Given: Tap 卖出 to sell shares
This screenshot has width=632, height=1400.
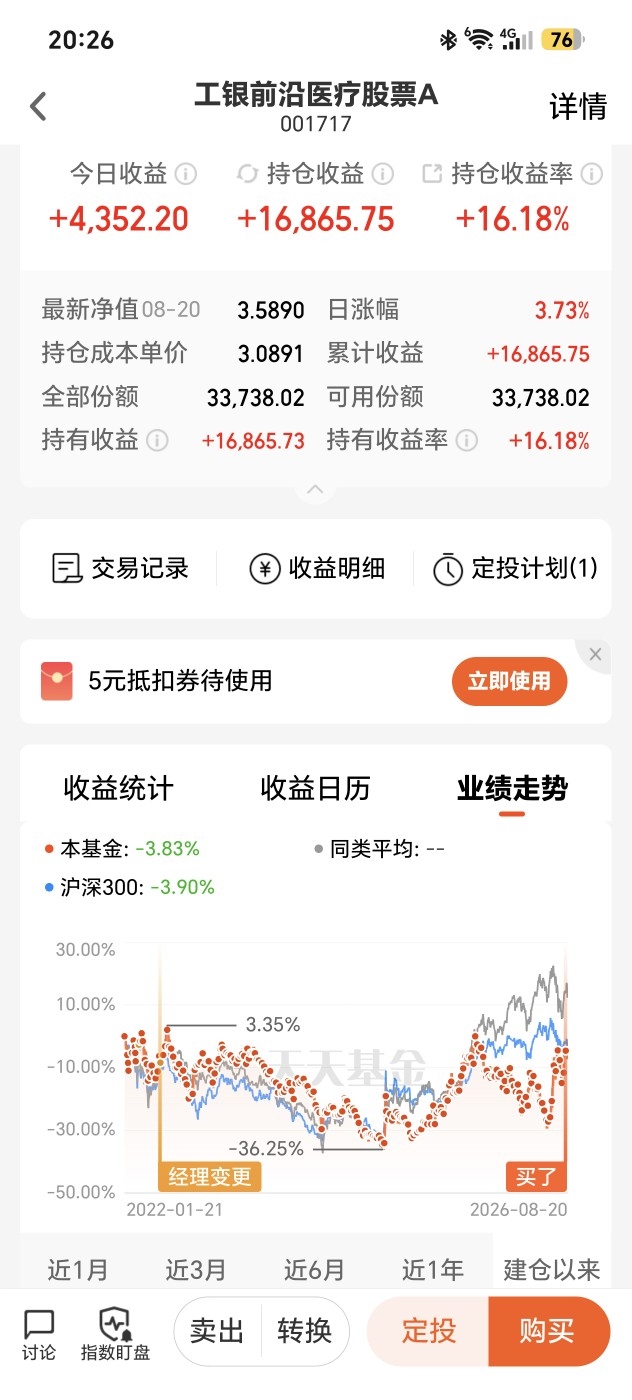Looking at the screenshot, I should pyautogui.click(x=217, y=1331).
